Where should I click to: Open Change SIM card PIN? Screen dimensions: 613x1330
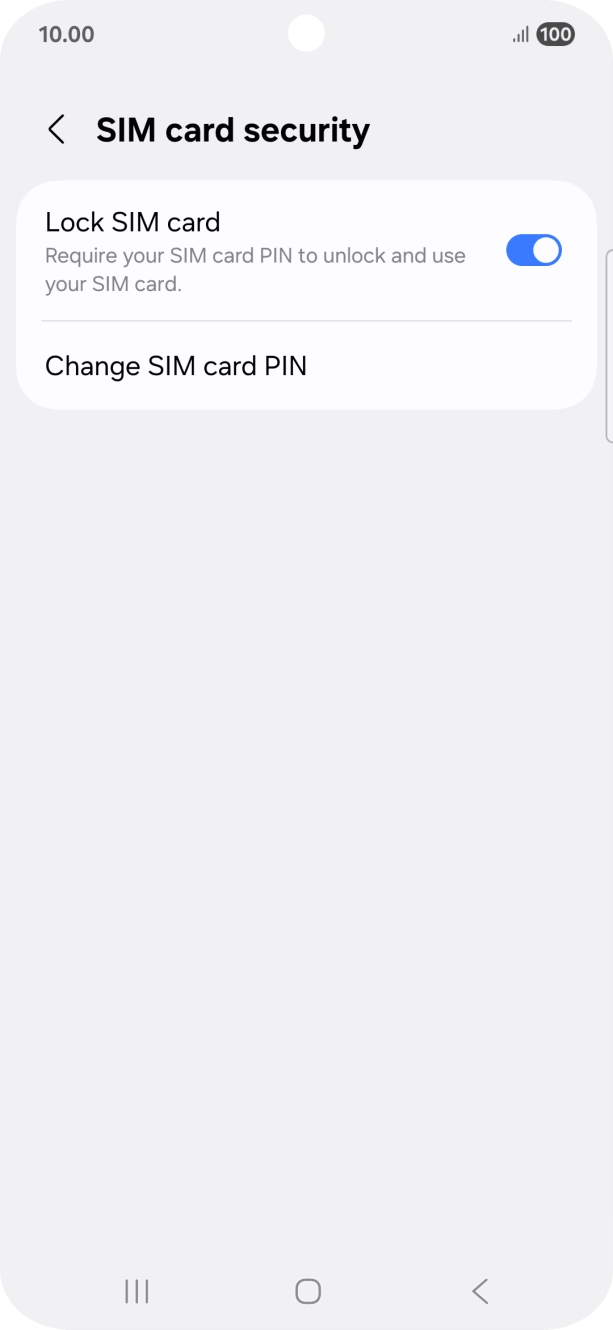coord(176,366)
